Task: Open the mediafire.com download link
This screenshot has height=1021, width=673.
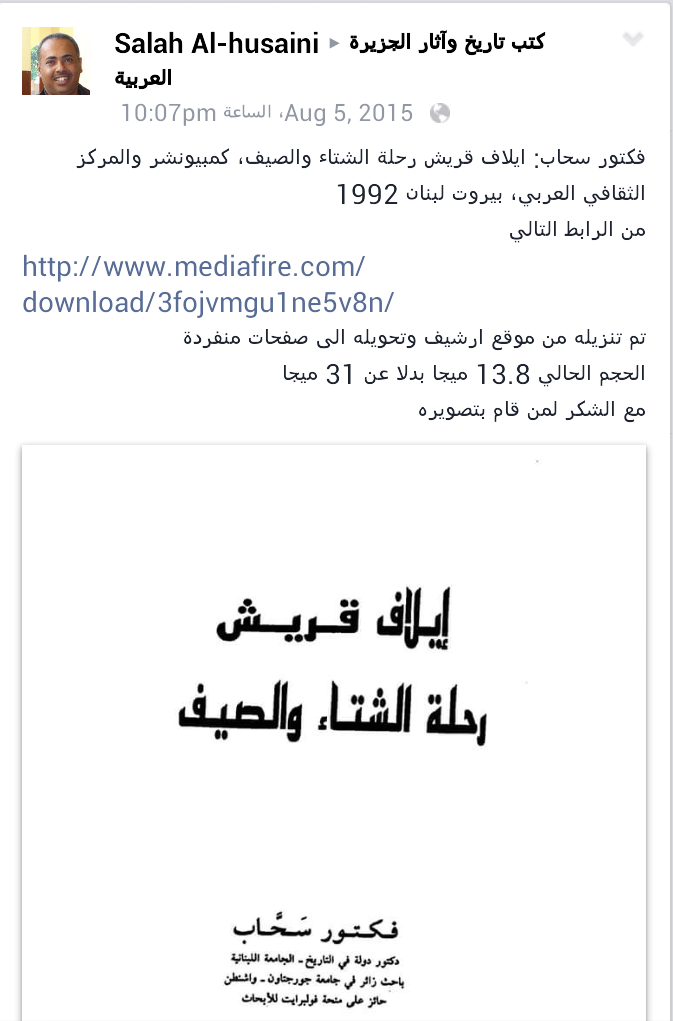Action: click(x=208, y=285)
